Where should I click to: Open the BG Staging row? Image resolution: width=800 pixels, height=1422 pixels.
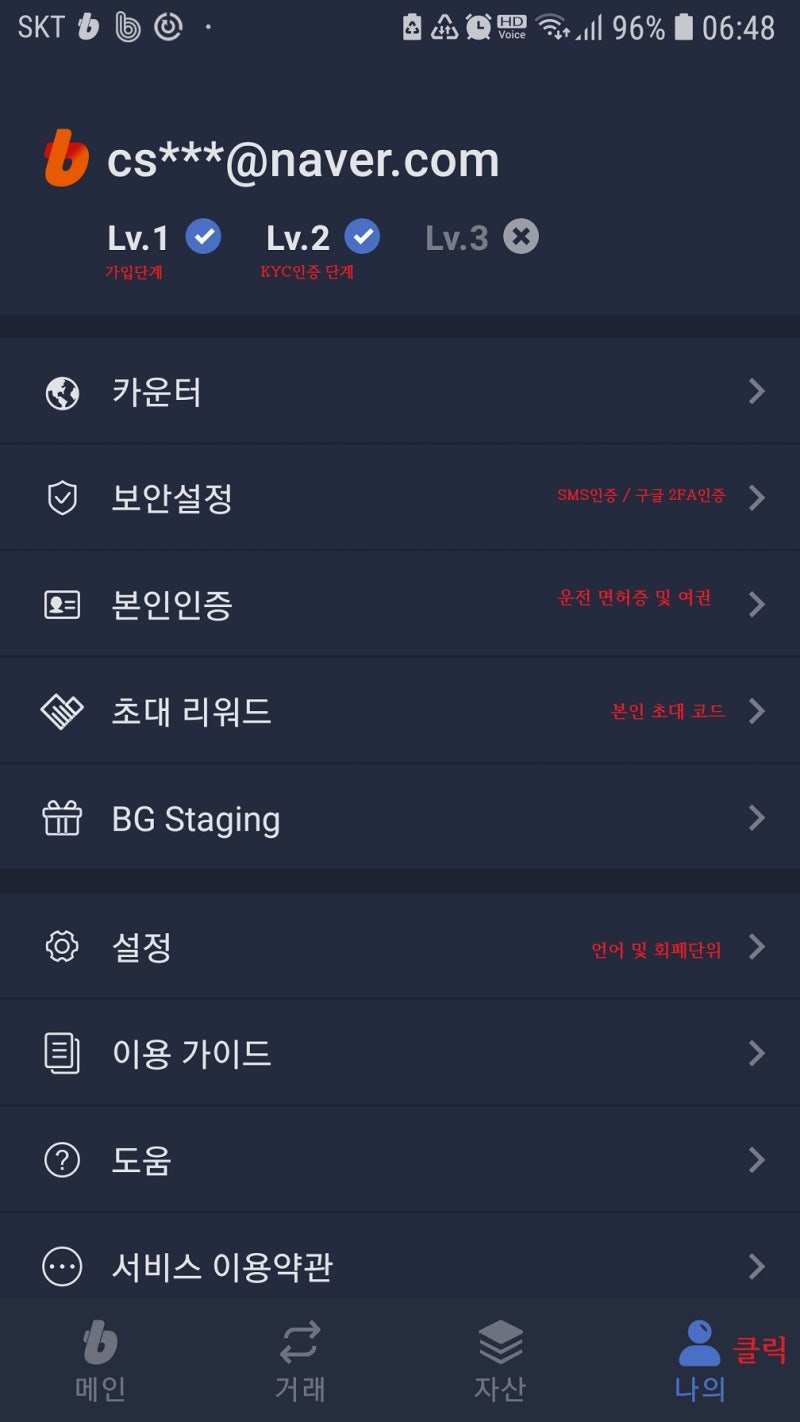400,818
